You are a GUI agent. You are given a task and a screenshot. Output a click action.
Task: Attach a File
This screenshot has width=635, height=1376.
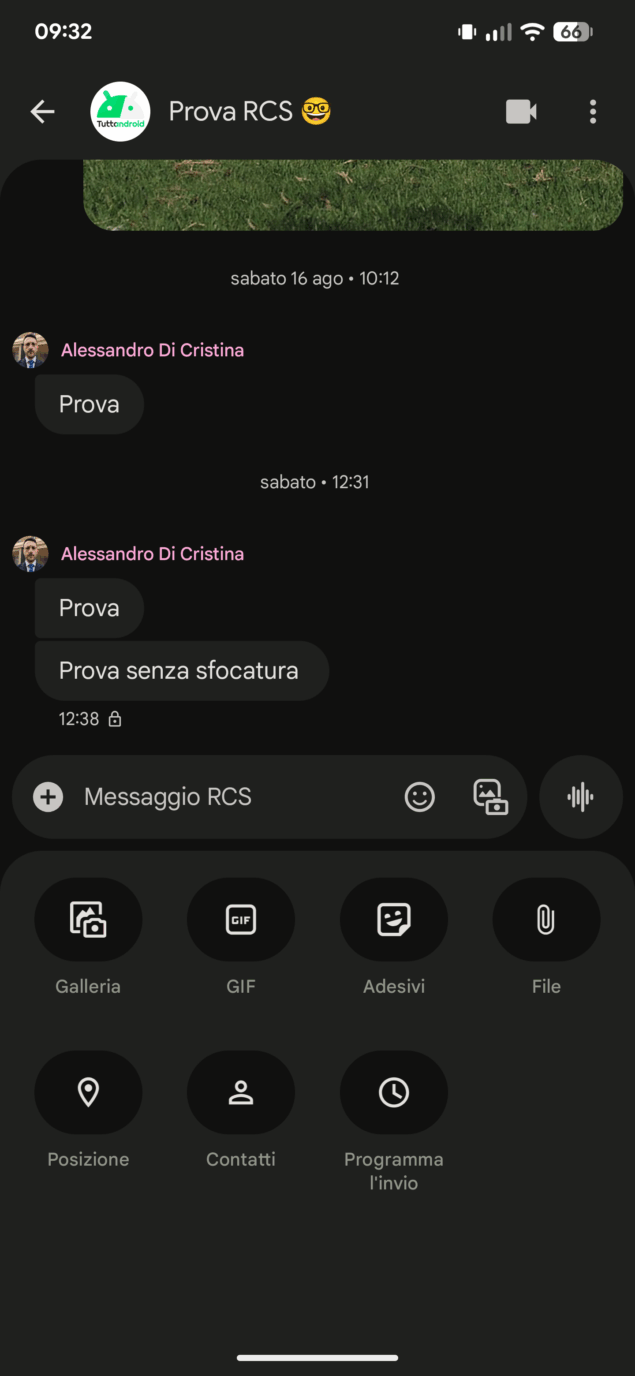tap(546, 919)
